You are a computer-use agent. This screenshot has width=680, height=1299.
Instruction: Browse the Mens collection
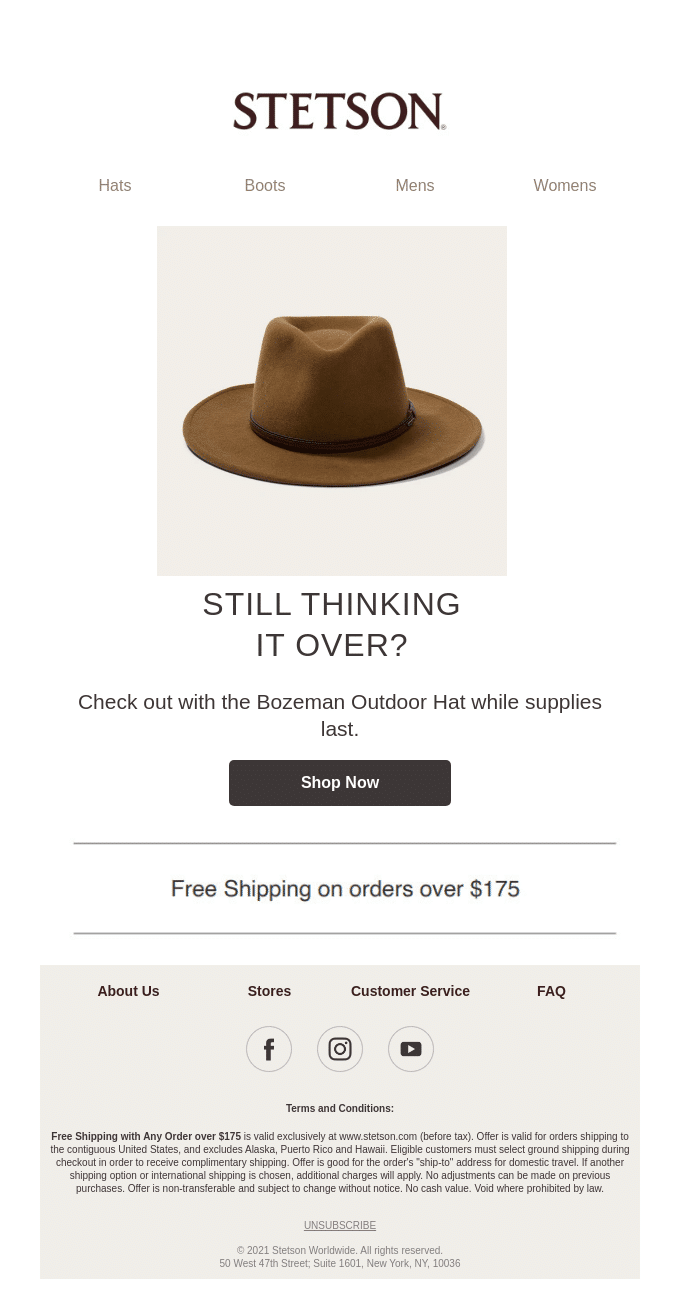pos(415,185)
